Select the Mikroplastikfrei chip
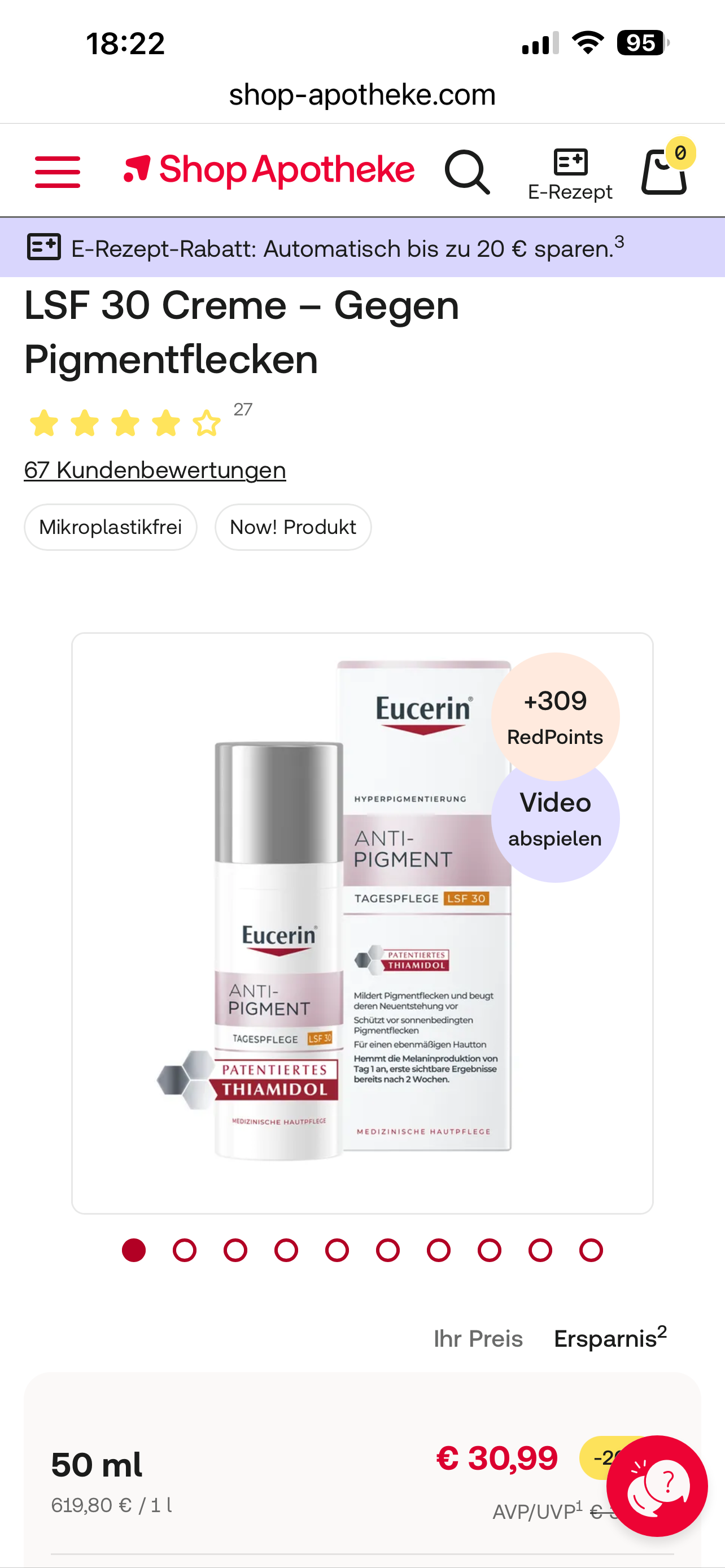 [x=110, y=527]
